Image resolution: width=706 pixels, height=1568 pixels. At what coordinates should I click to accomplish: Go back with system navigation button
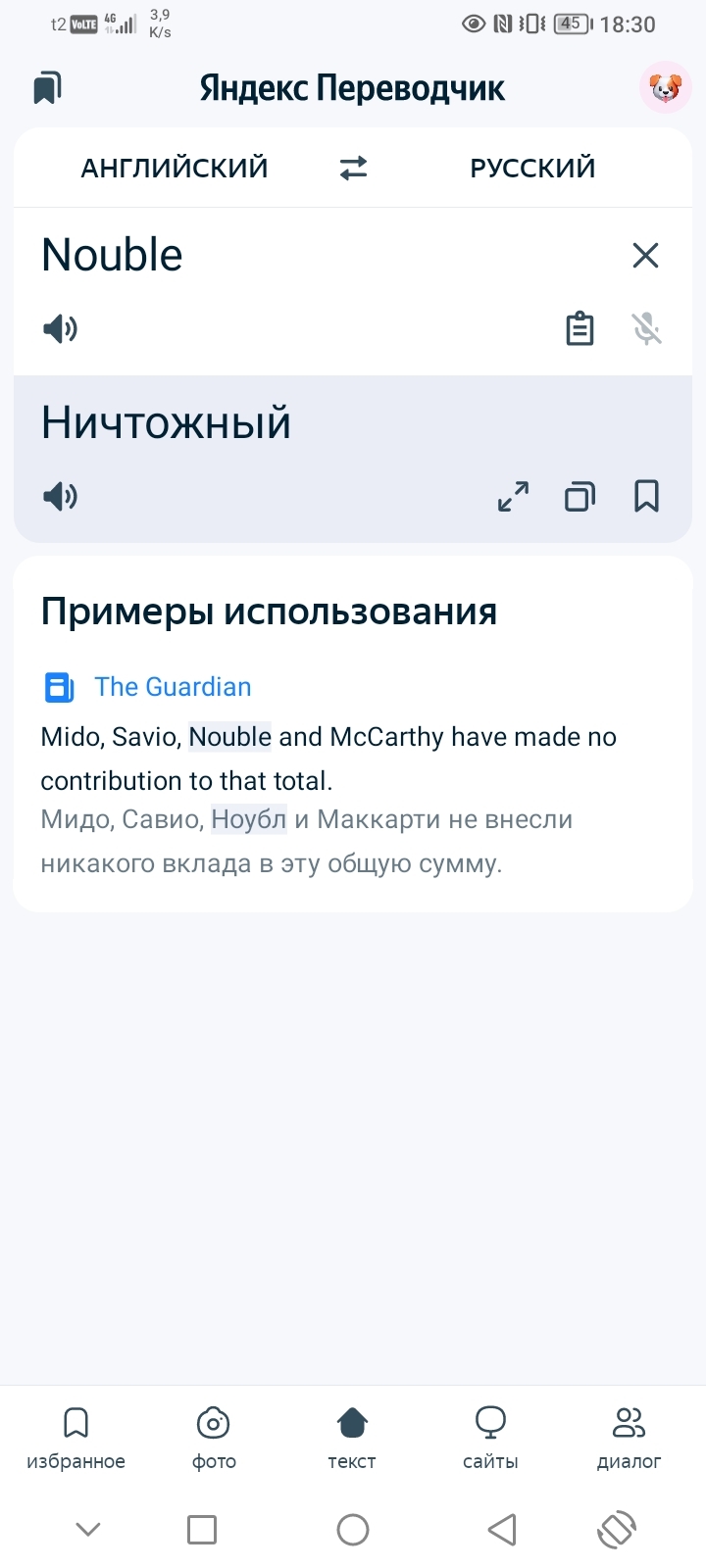[x=501, y=1529]
